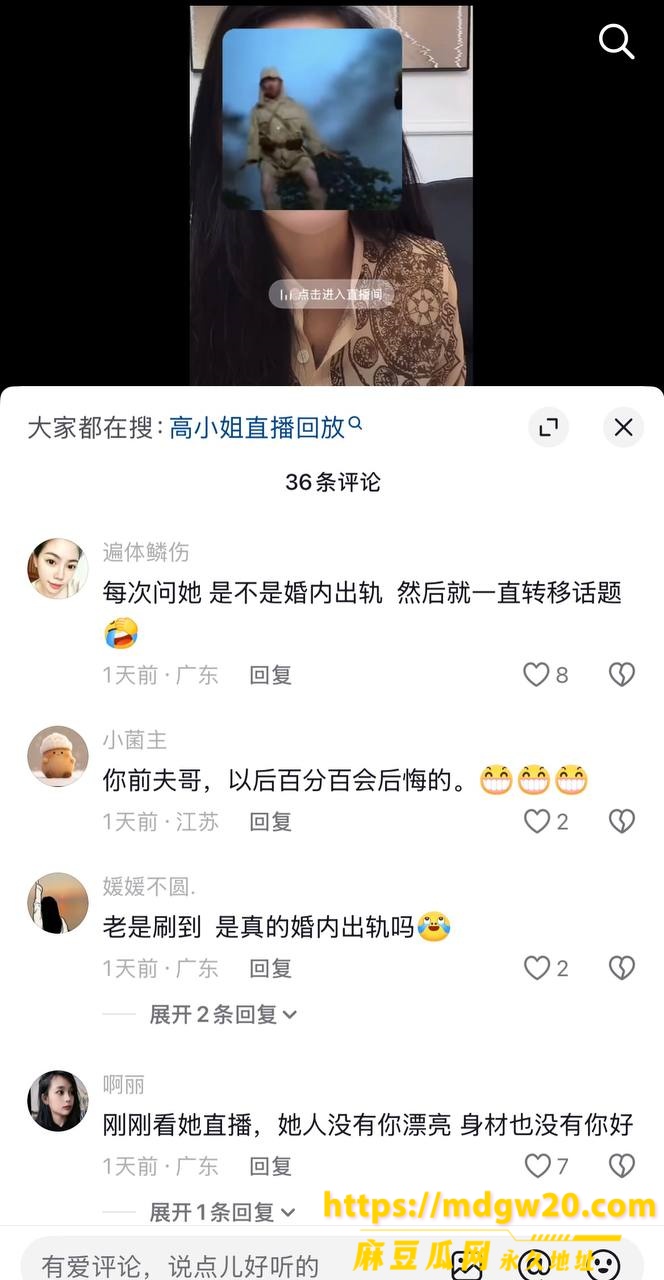Viewport: 664px width, 1280px height.
Task: Expand 2 replies under 媛媛不圆's comment
Action: [224, 1014]
